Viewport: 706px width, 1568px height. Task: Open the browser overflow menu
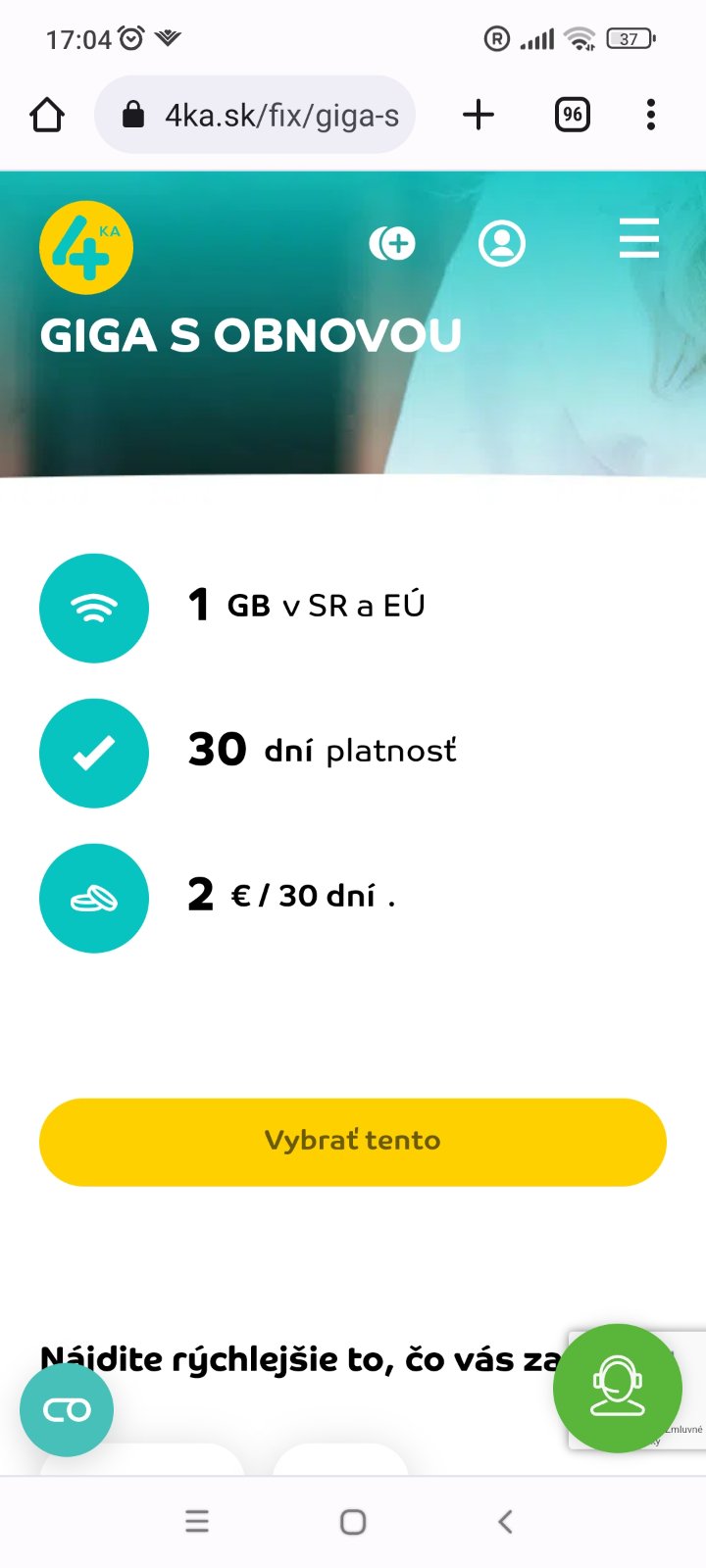pos(650,116)
